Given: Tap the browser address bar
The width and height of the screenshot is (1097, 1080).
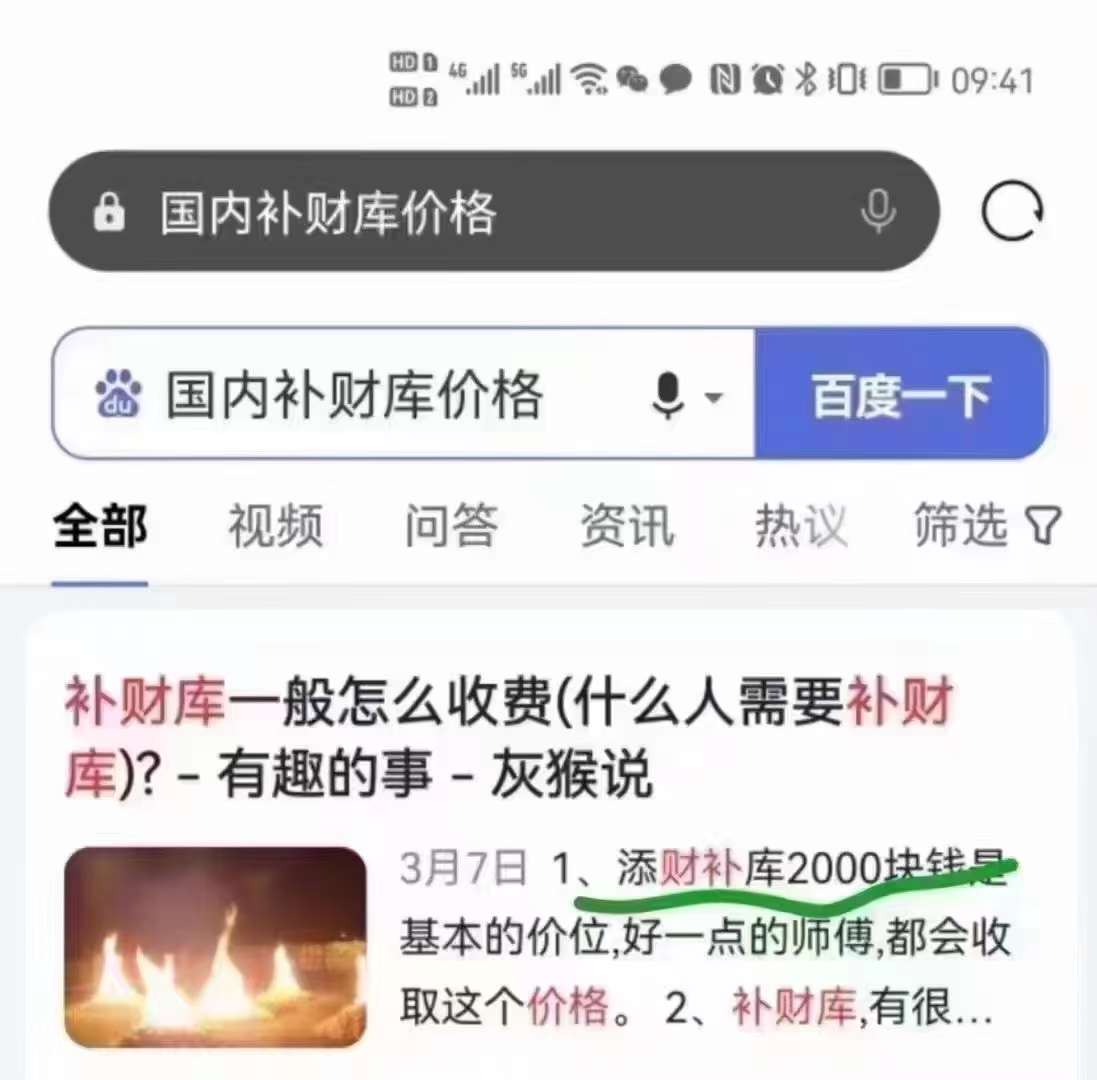Looking at the screenshot, I should click(450, 212).
